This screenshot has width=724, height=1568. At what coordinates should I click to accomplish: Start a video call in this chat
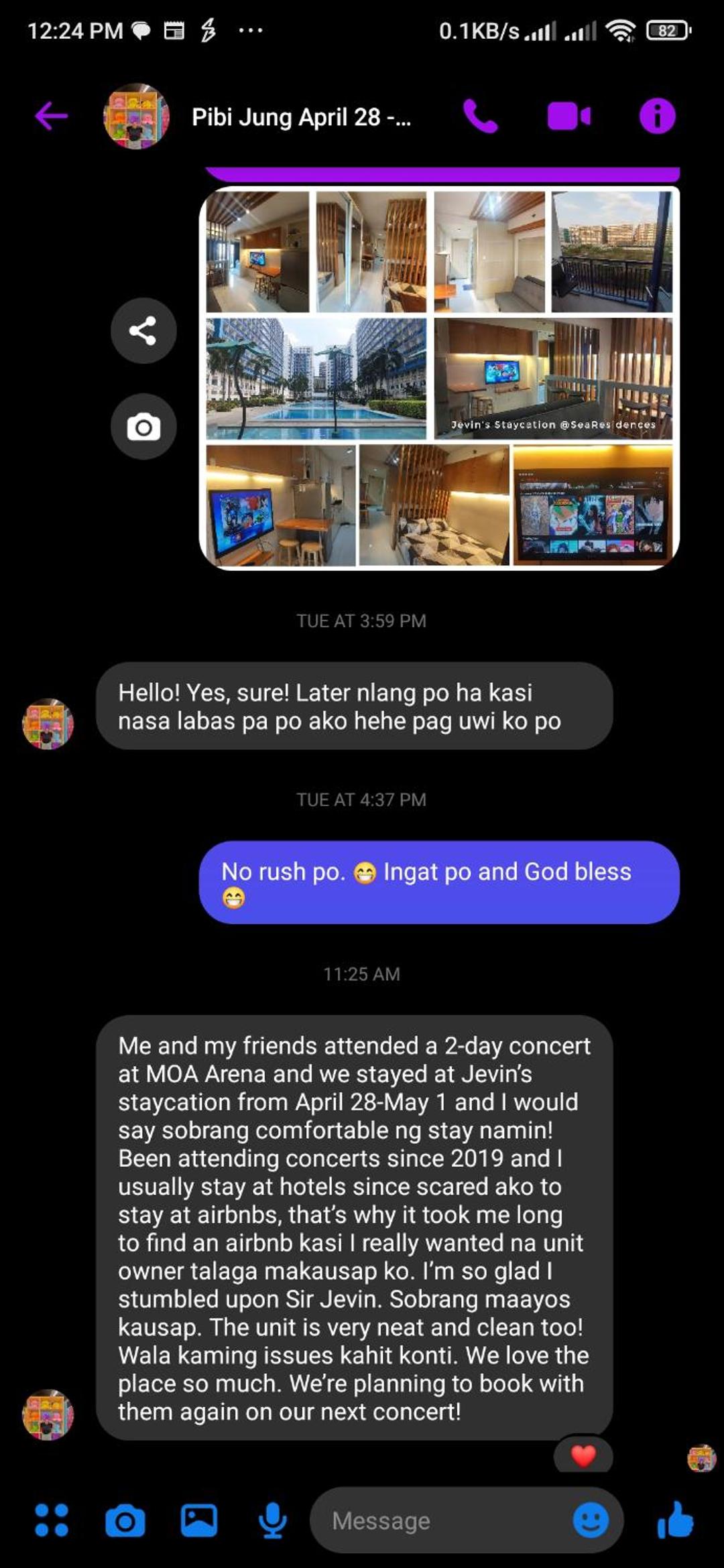tap(569, 117)
